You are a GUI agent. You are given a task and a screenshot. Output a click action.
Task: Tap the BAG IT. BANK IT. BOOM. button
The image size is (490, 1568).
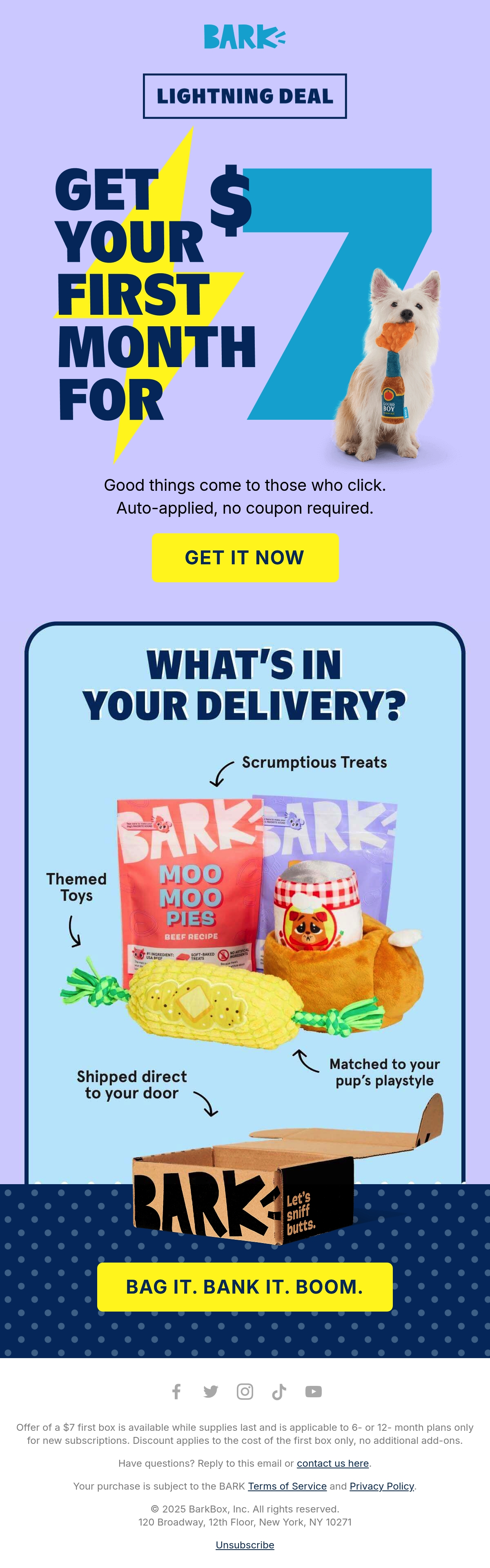[x=245, y=1287]
